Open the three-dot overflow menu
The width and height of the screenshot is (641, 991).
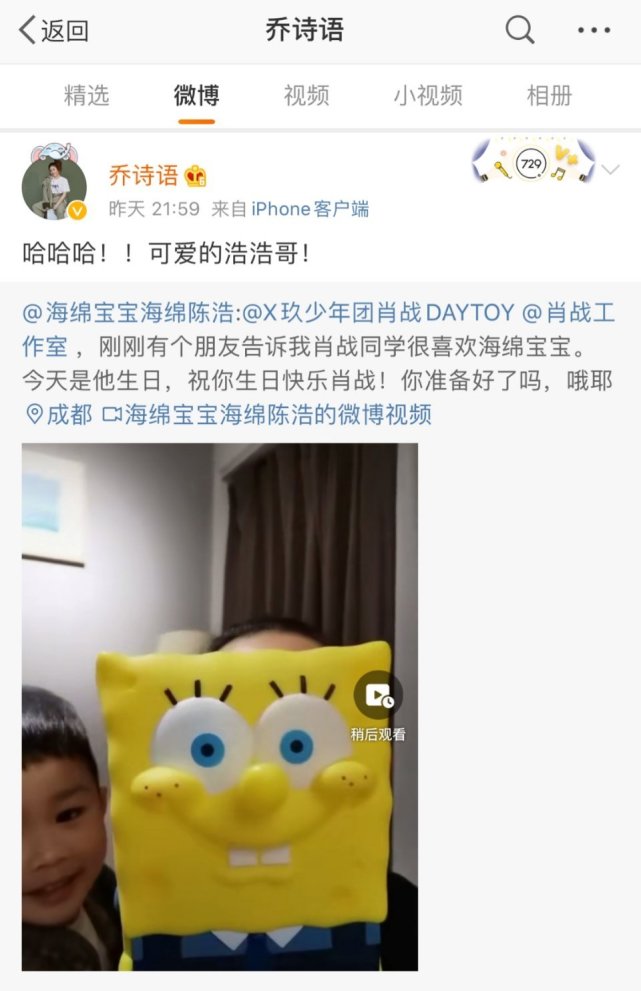click(x=594, y=30)
